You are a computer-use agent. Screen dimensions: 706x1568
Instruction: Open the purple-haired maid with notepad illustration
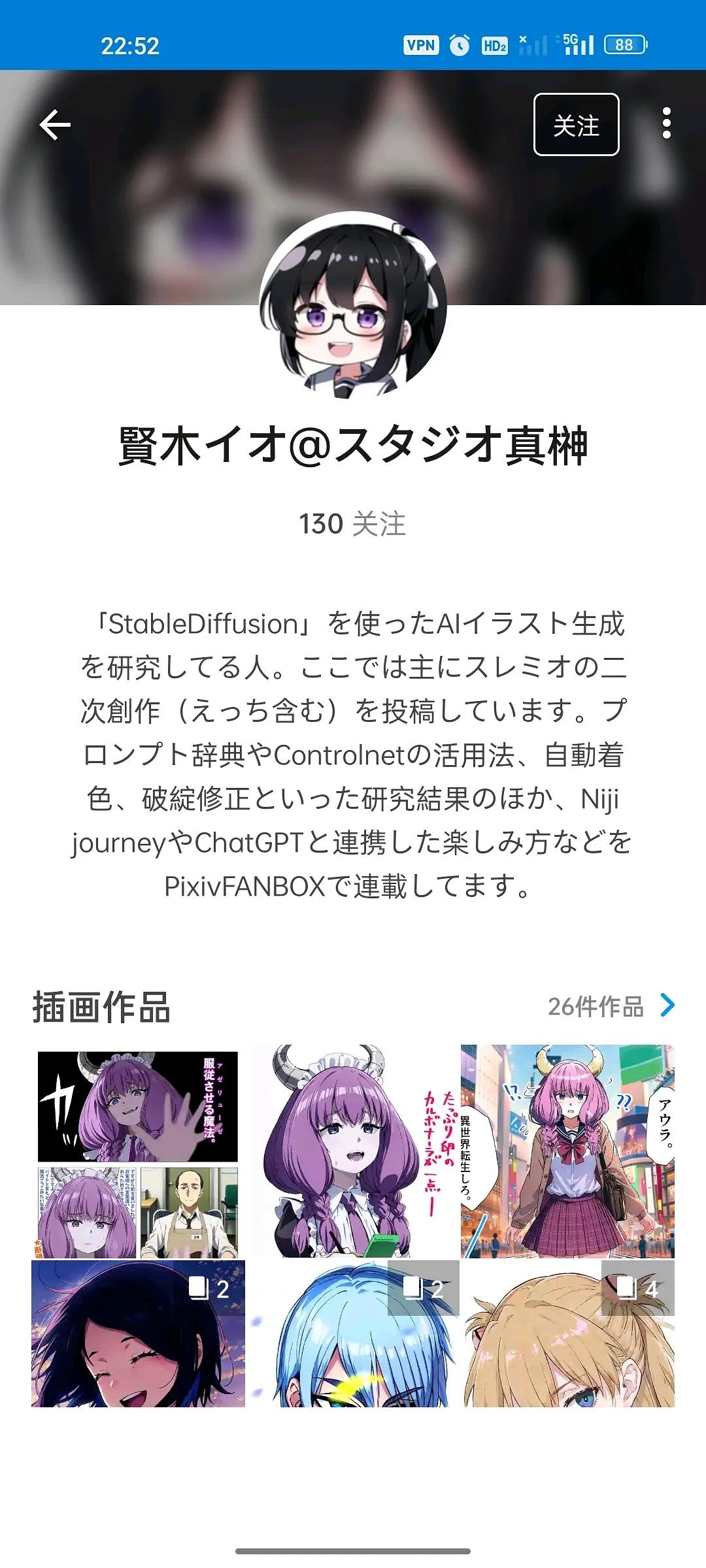[x=353, y=1154]
